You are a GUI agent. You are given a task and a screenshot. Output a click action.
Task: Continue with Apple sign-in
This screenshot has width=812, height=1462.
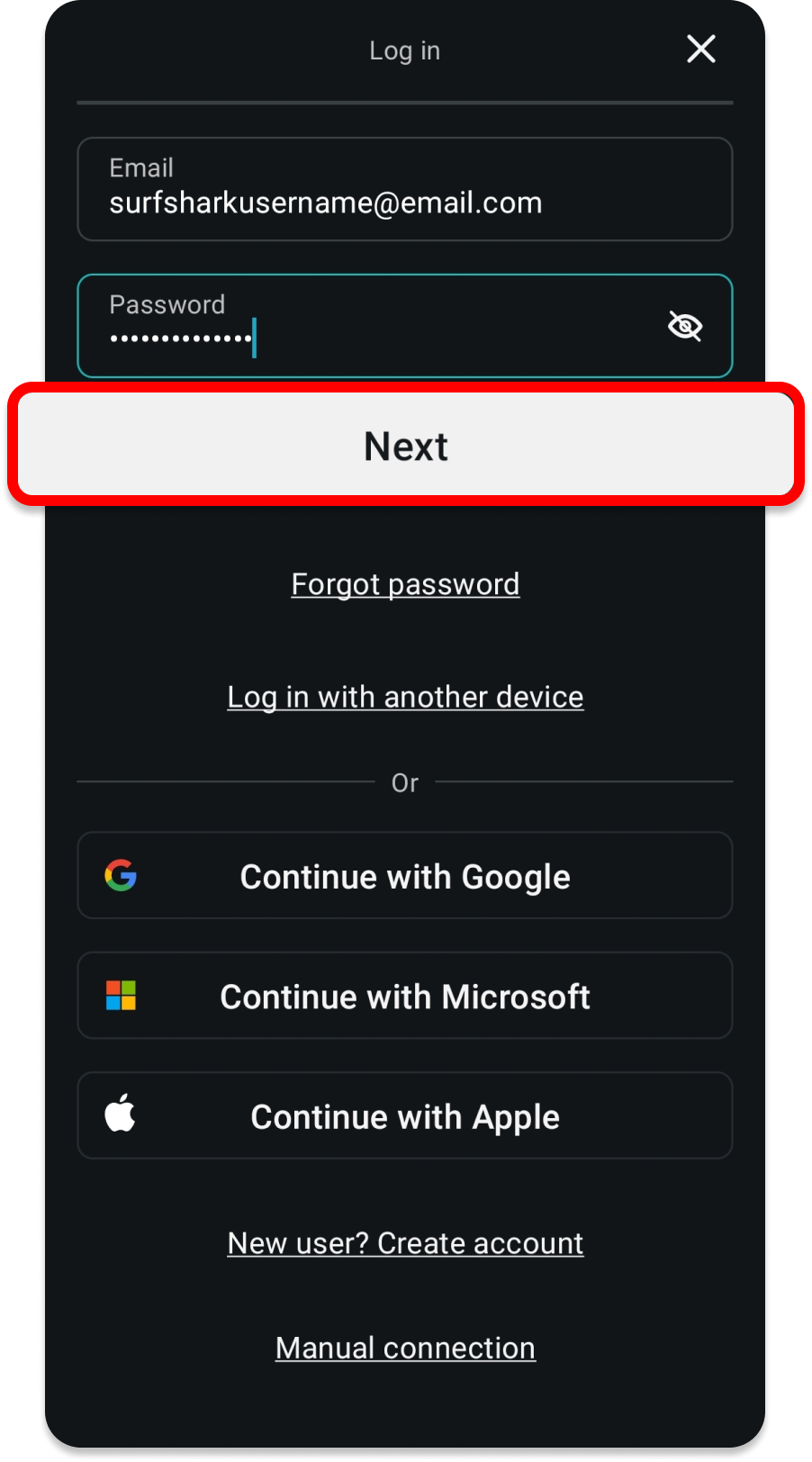(x=405, y=1115)
